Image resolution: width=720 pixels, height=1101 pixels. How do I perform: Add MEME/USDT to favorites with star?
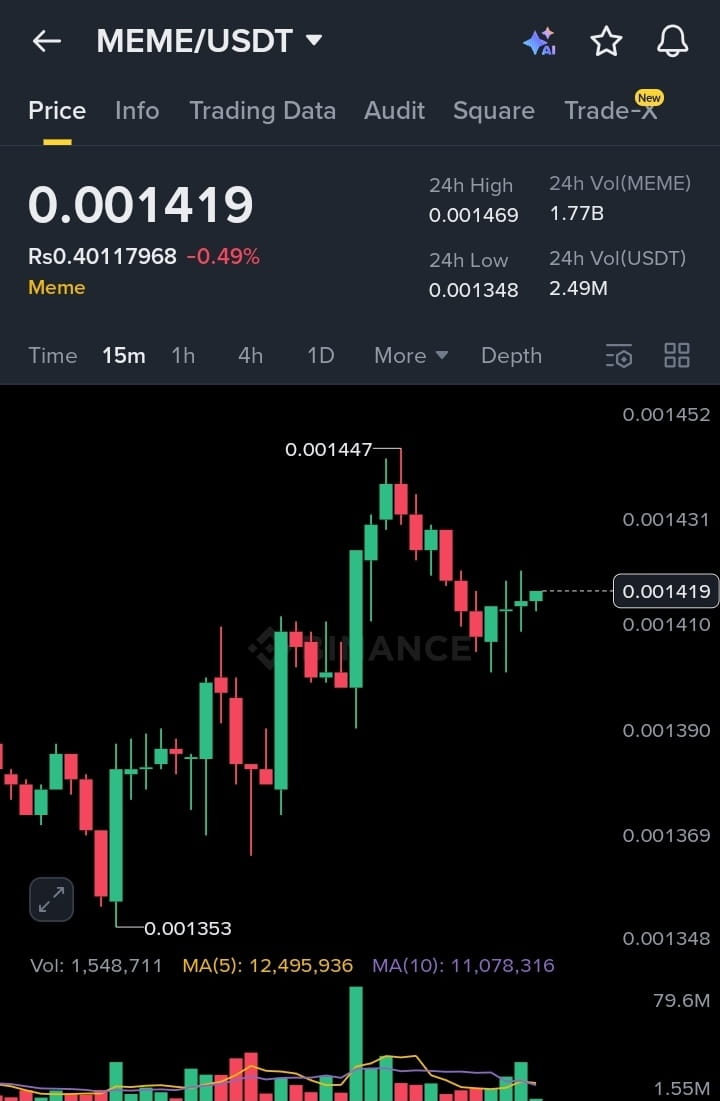tap(606, 41)
